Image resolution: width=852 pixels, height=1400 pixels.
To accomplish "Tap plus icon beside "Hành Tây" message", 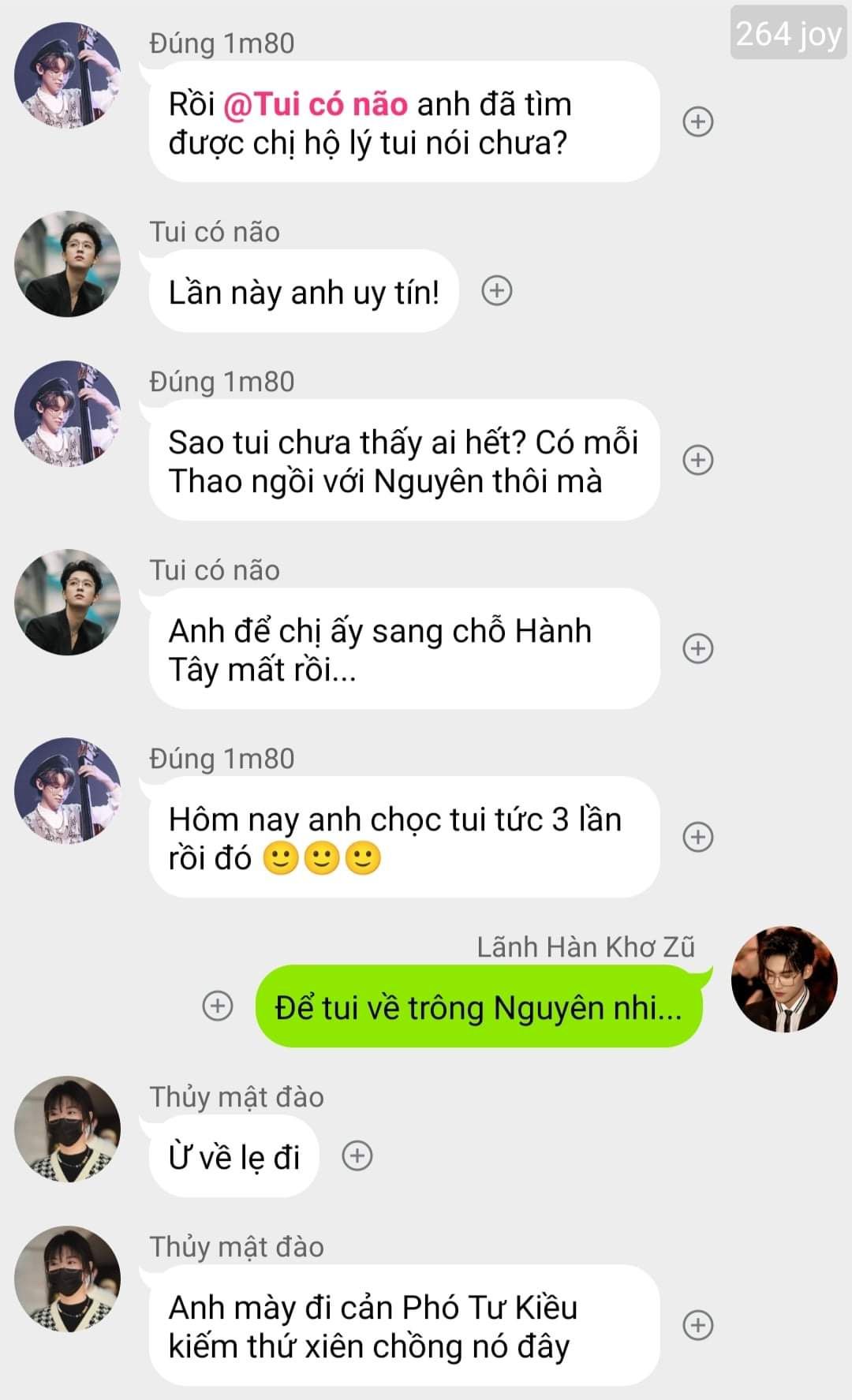I will 697,648.
